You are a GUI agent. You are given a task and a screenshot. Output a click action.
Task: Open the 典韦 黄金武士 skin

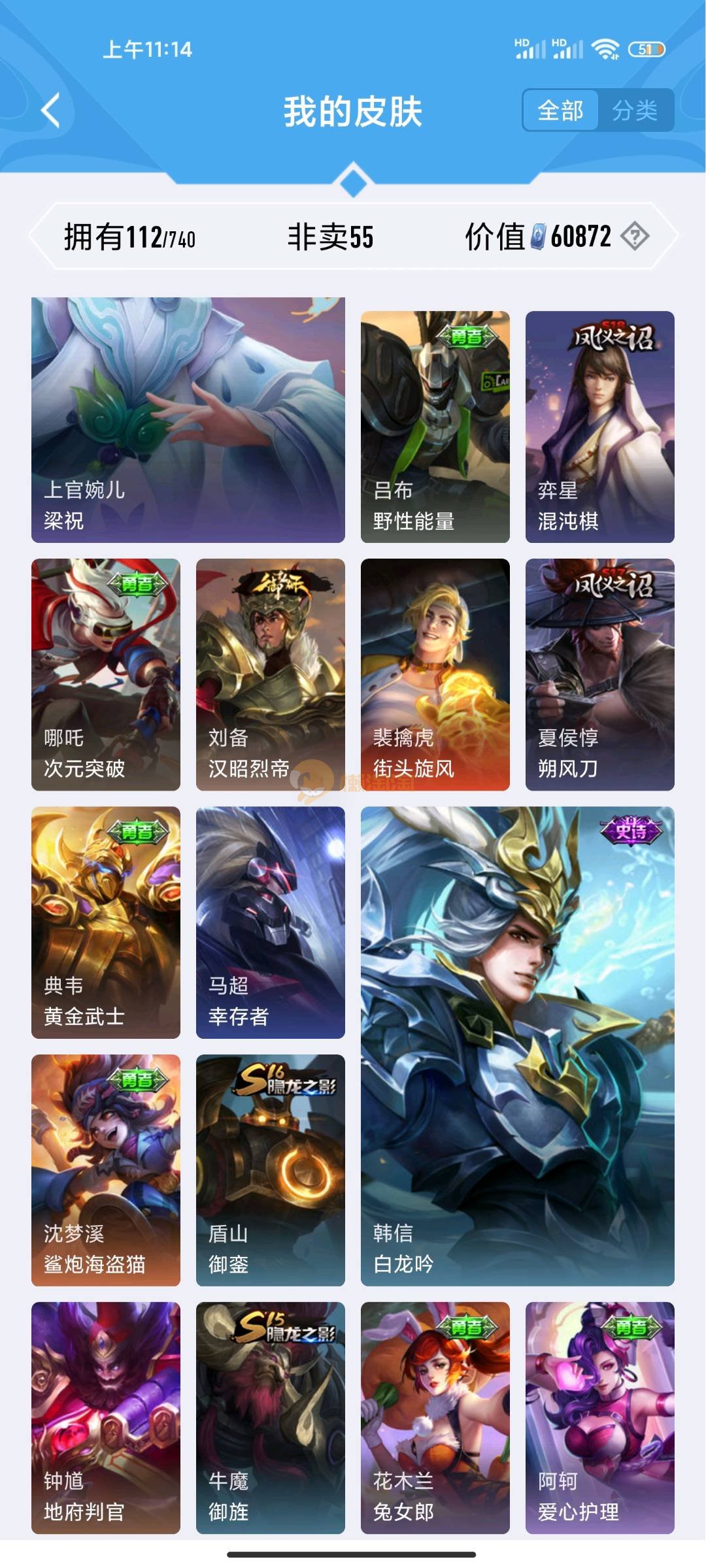(106, 922)
